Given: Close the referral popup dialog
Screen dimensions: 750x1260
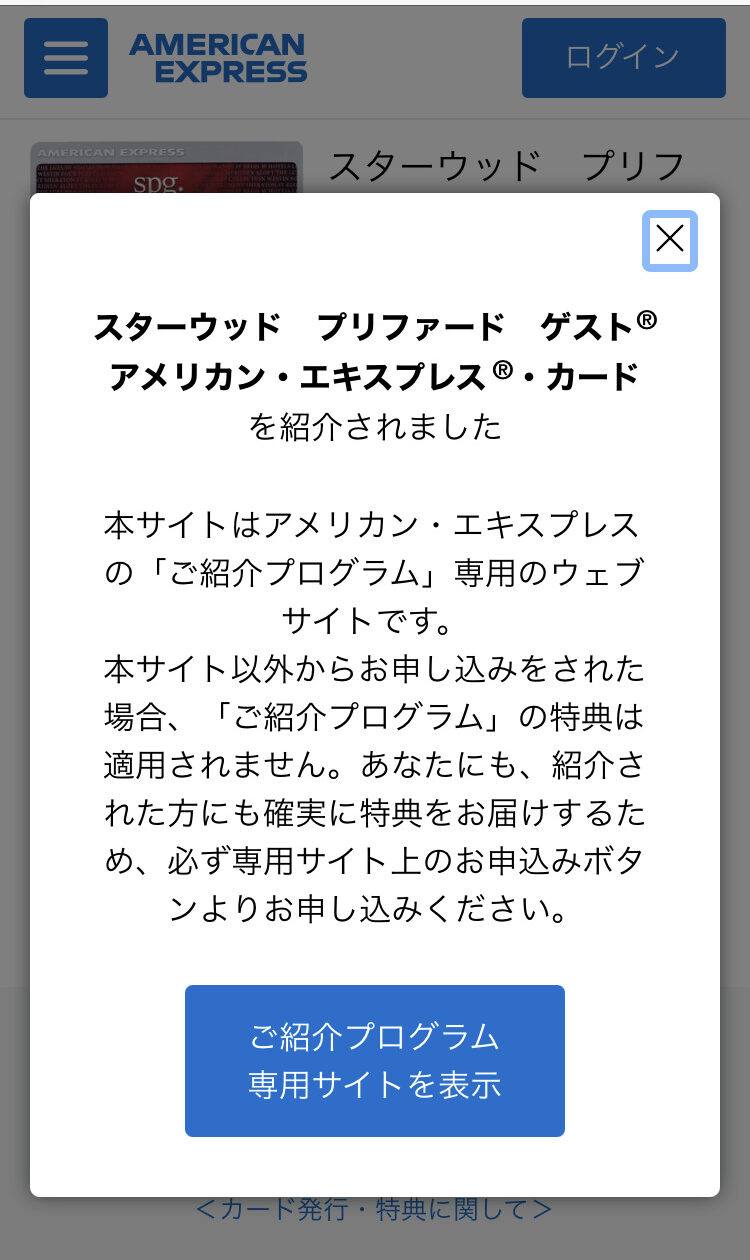Looking at the screenshot, I should 669,240.
